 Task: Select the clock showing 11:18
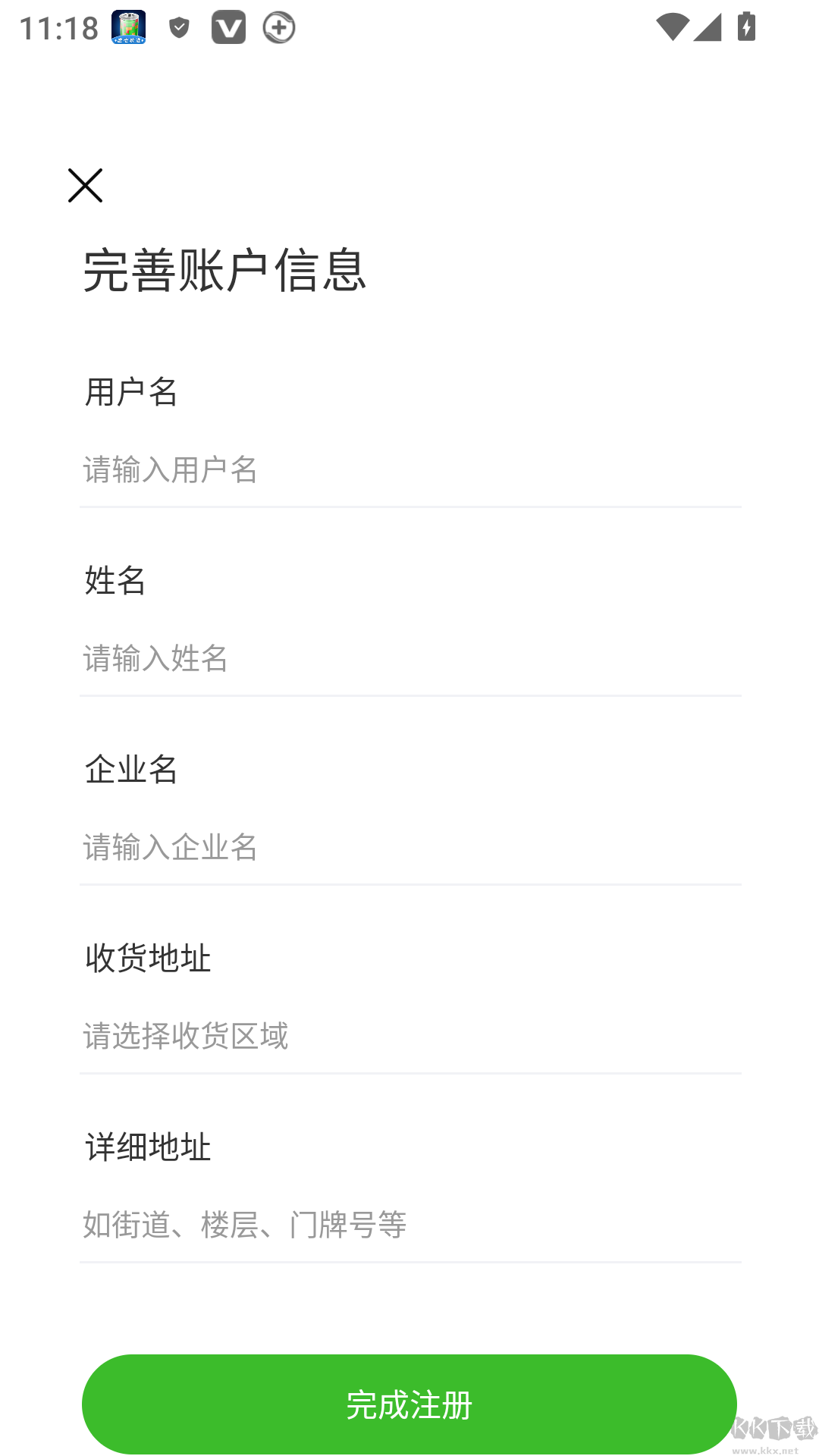[57, 27]
